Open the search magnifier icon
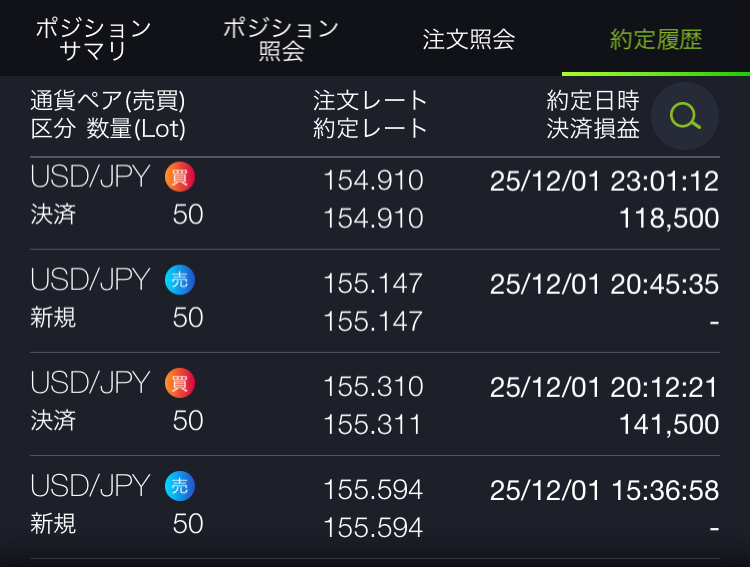 (685, 116)
